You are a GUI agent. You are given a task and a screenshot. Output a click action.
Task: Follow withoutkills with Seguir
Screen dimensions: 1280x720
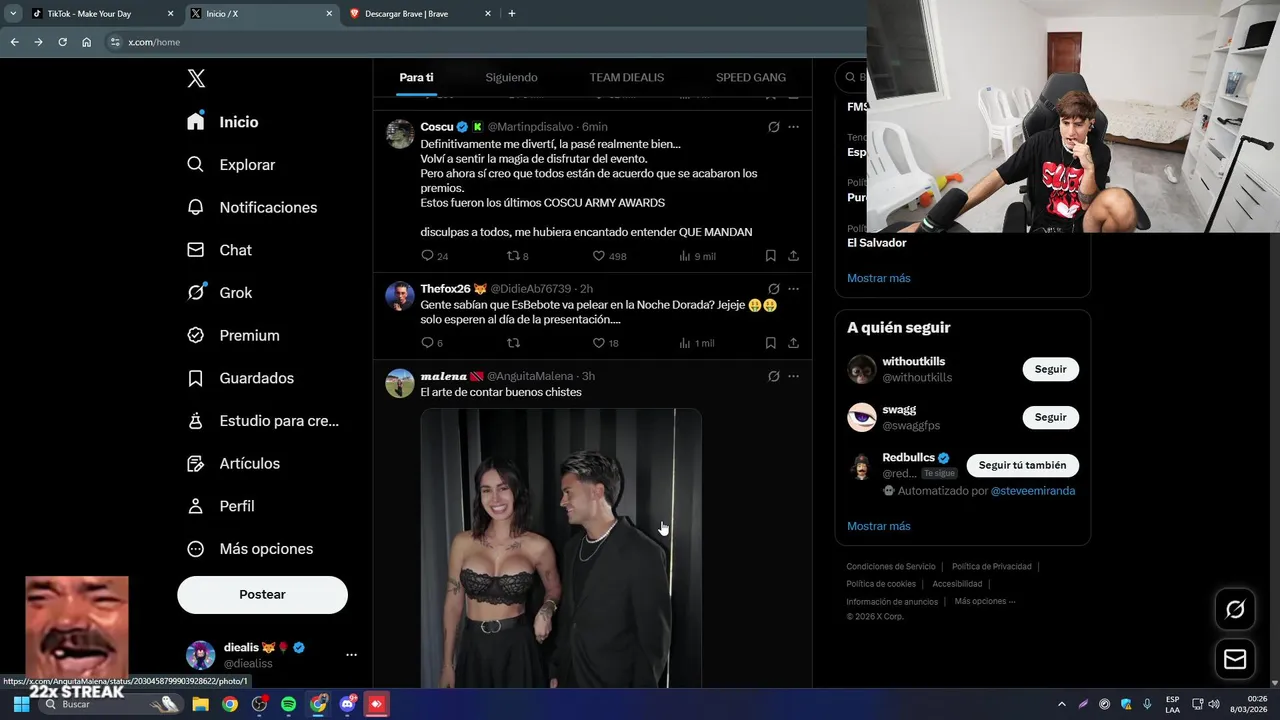(1050, 369)
